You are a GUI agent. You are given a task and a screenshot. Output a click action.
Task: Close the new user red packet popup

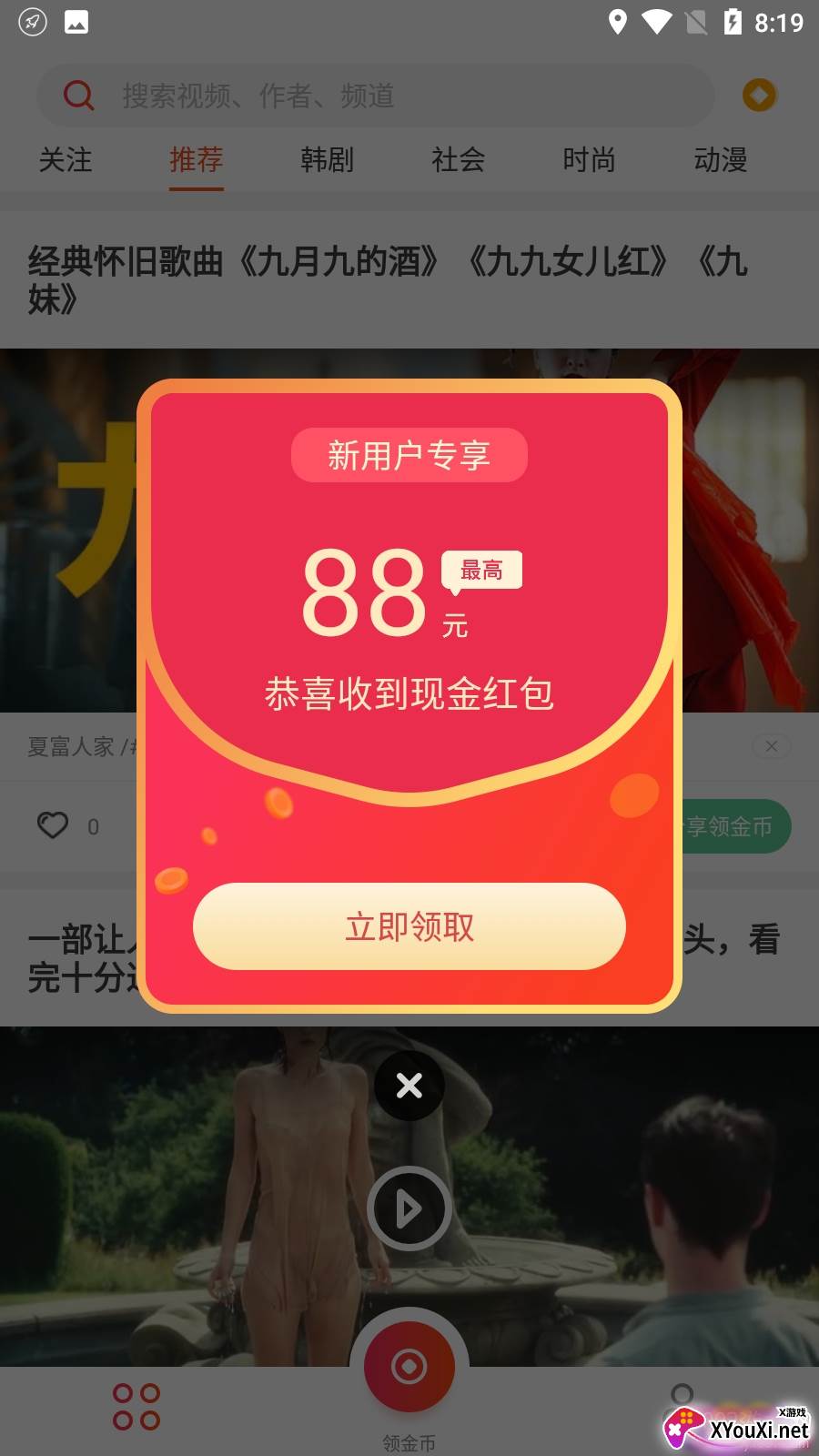pyautogui.click(x=409, y=1085)
